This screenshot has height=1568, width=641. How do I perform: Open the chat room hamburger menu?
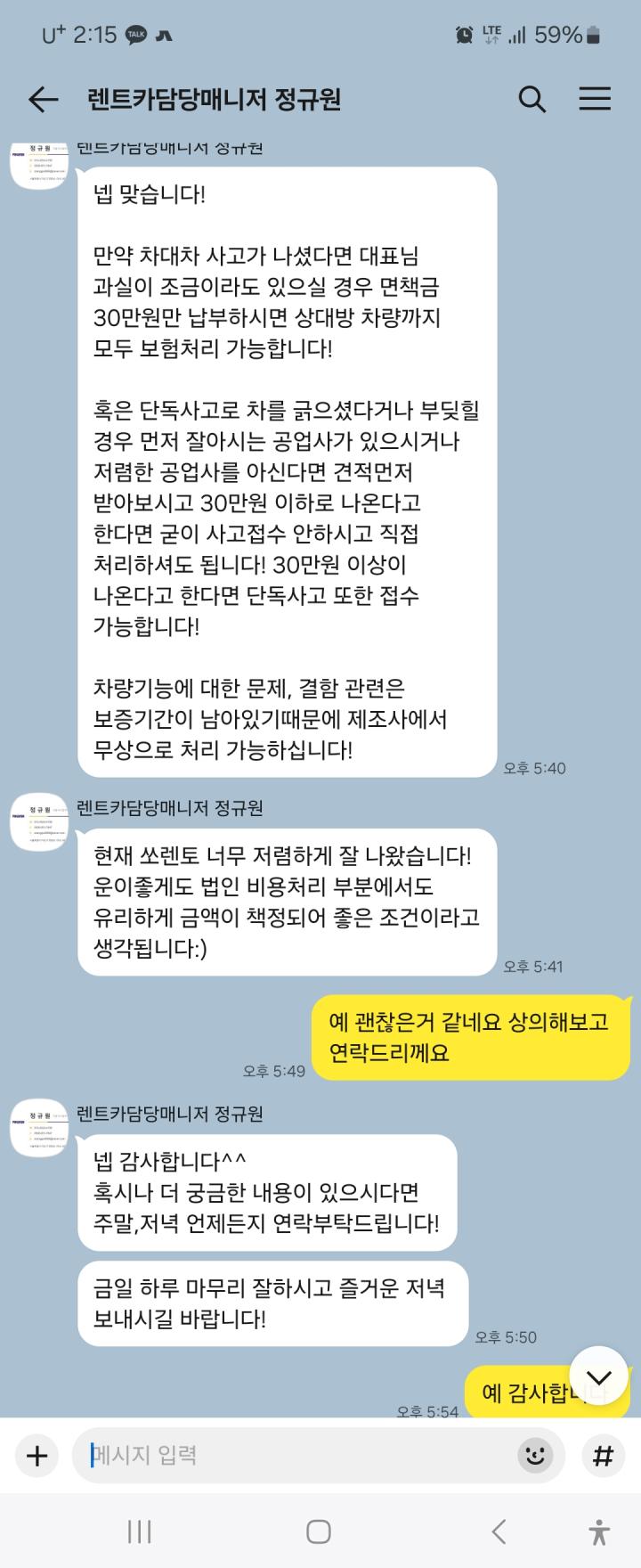pos(595,99)
